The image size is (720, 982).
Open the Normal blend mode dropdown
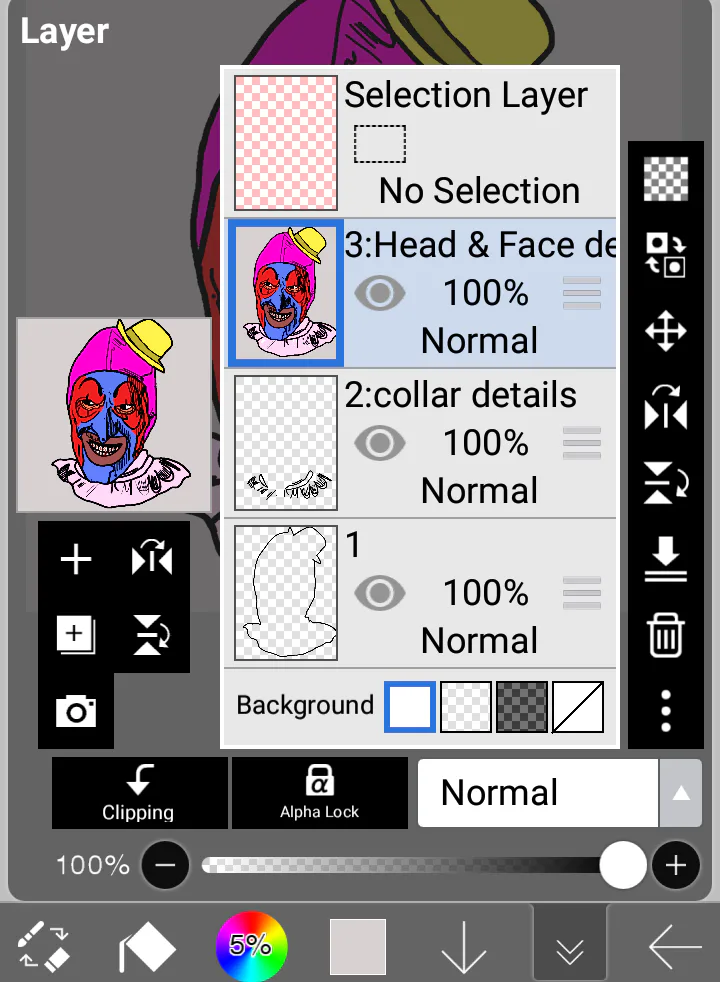point(560,793)
